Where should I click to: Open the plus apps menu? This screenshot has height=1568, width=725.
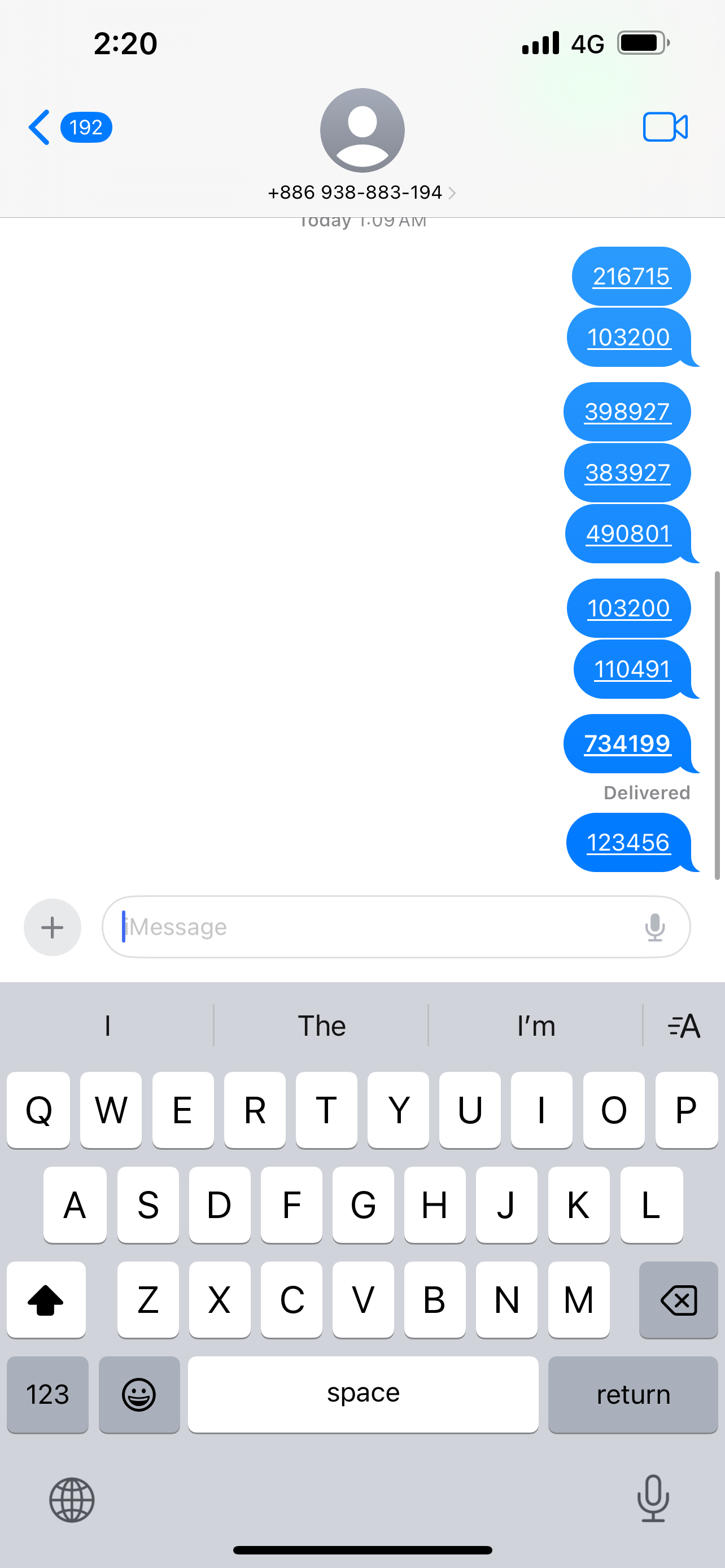(53, 927)
